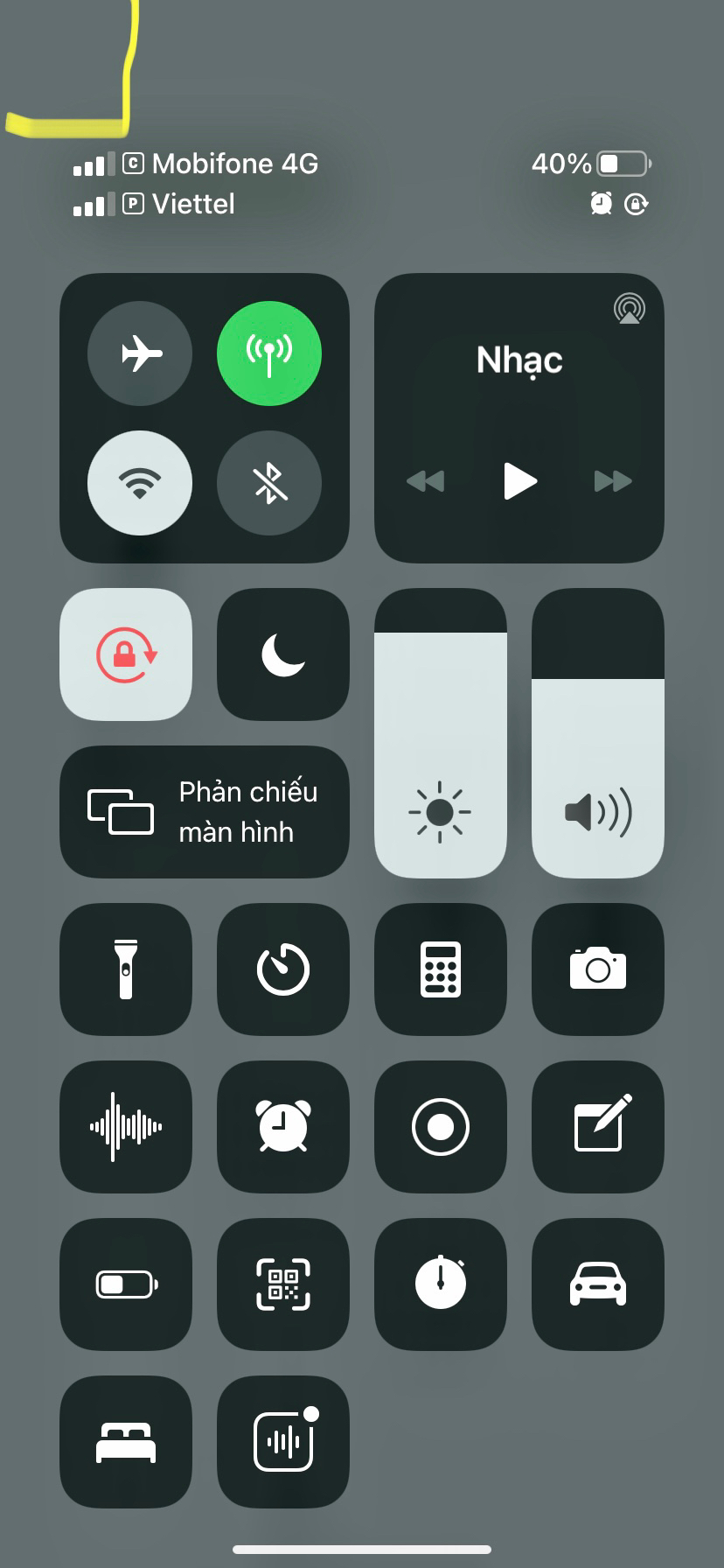Turn on Bluetooth
This screenshot has height=1568, width=724.
click(x=269, y=483)
